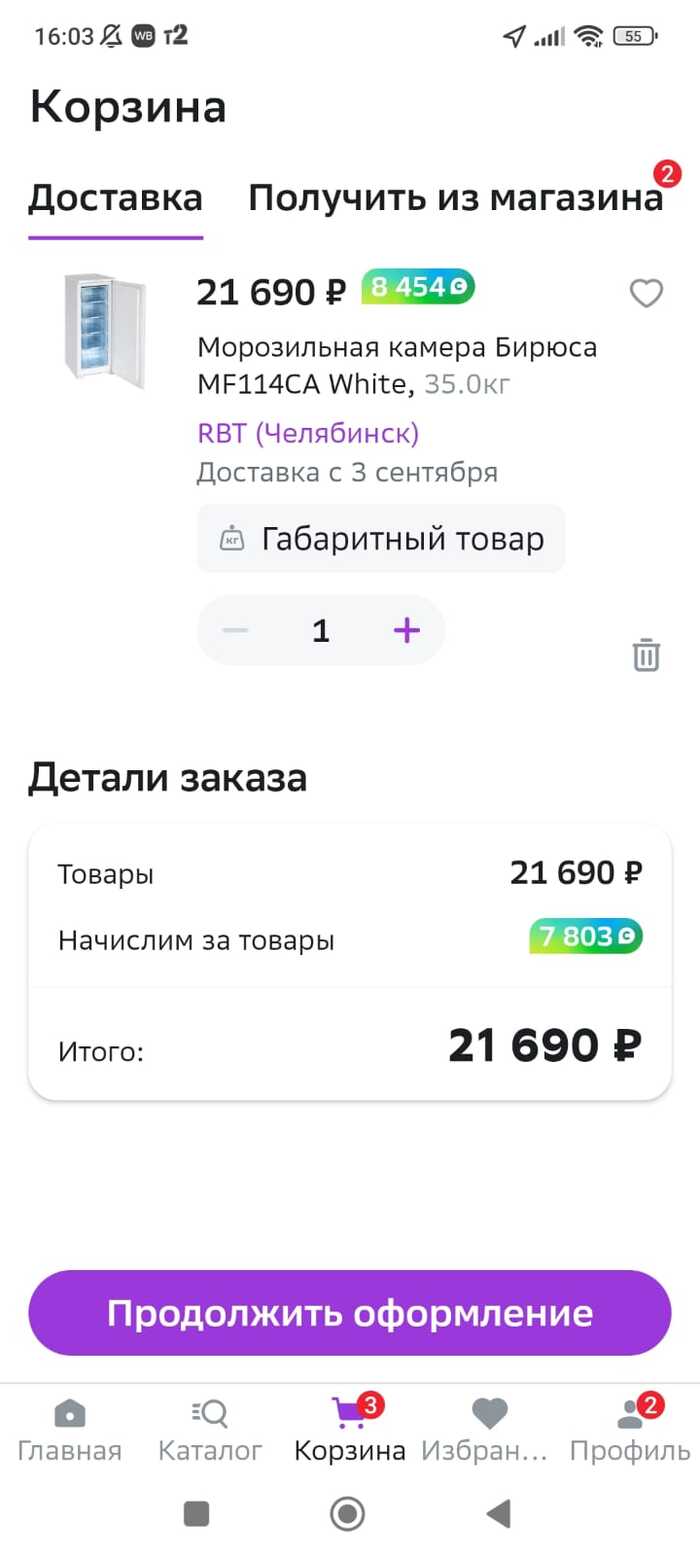Open the Избранное tab
Viewport: 700px width, 1556px height.
[488, 1431]
